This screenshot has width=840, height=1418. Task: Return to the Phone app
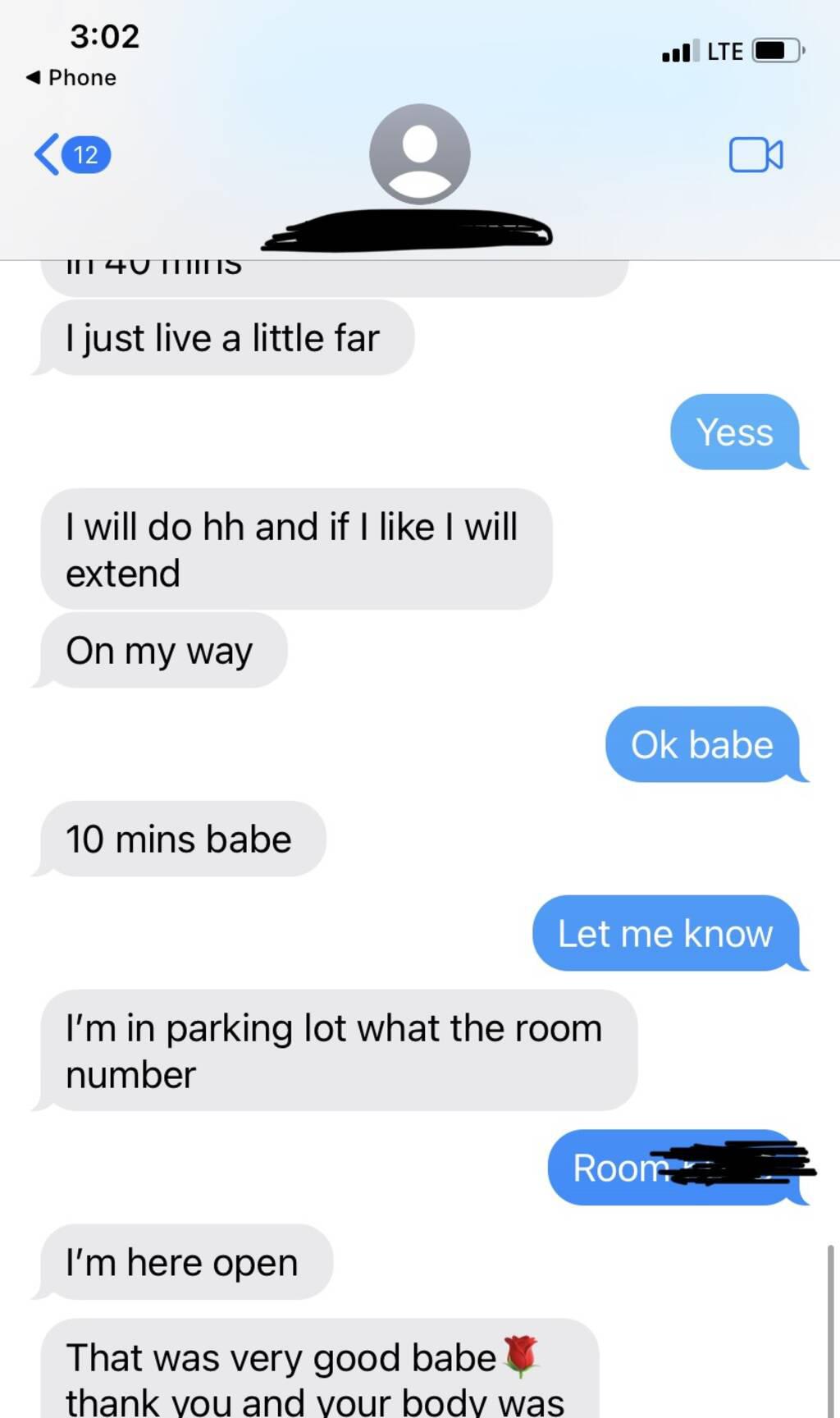click(71, 78)
